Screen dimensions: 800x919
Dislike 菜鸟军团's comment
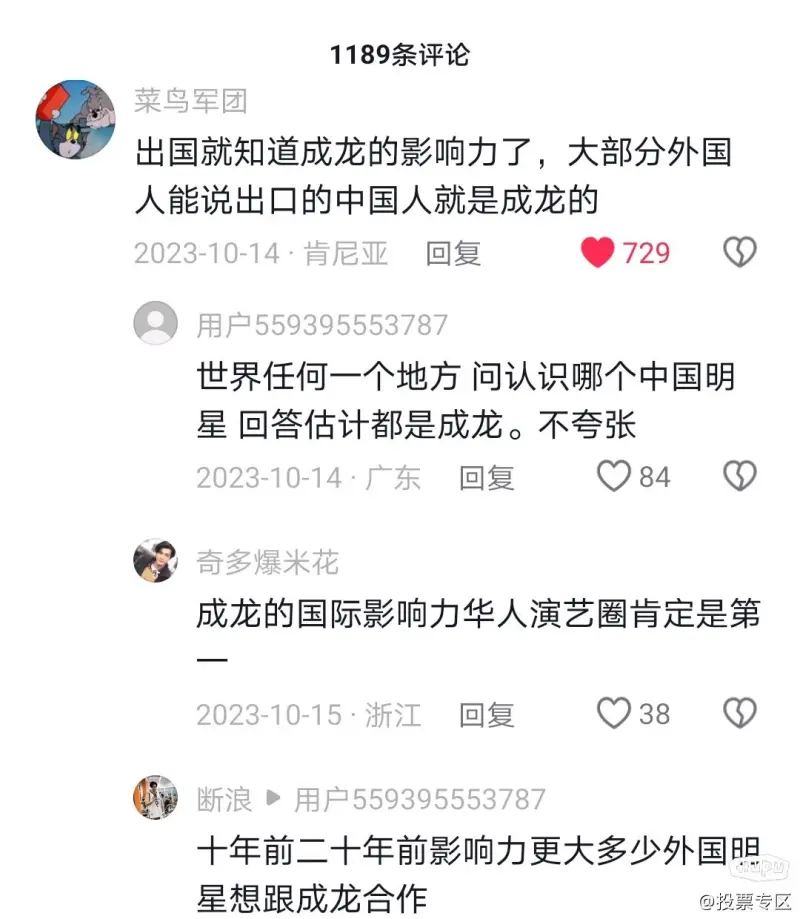pos(740,253)
